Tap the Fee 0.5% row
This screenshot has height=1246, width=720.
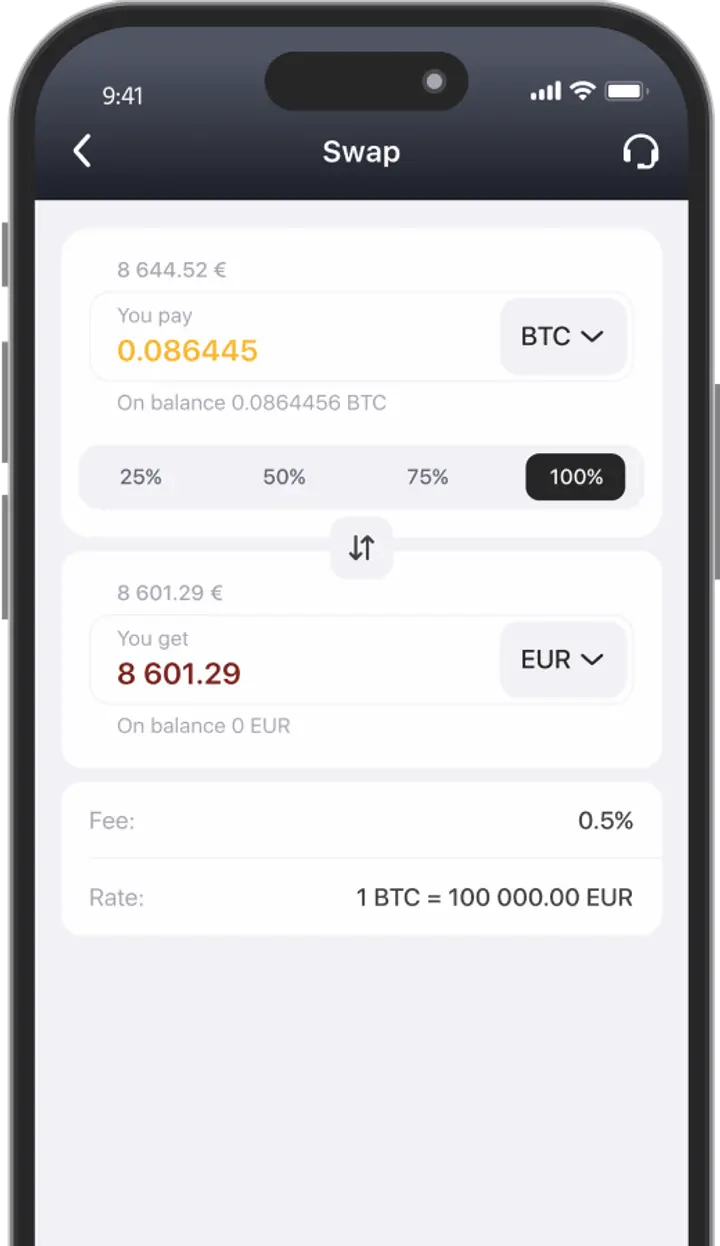tap(361, 820)
